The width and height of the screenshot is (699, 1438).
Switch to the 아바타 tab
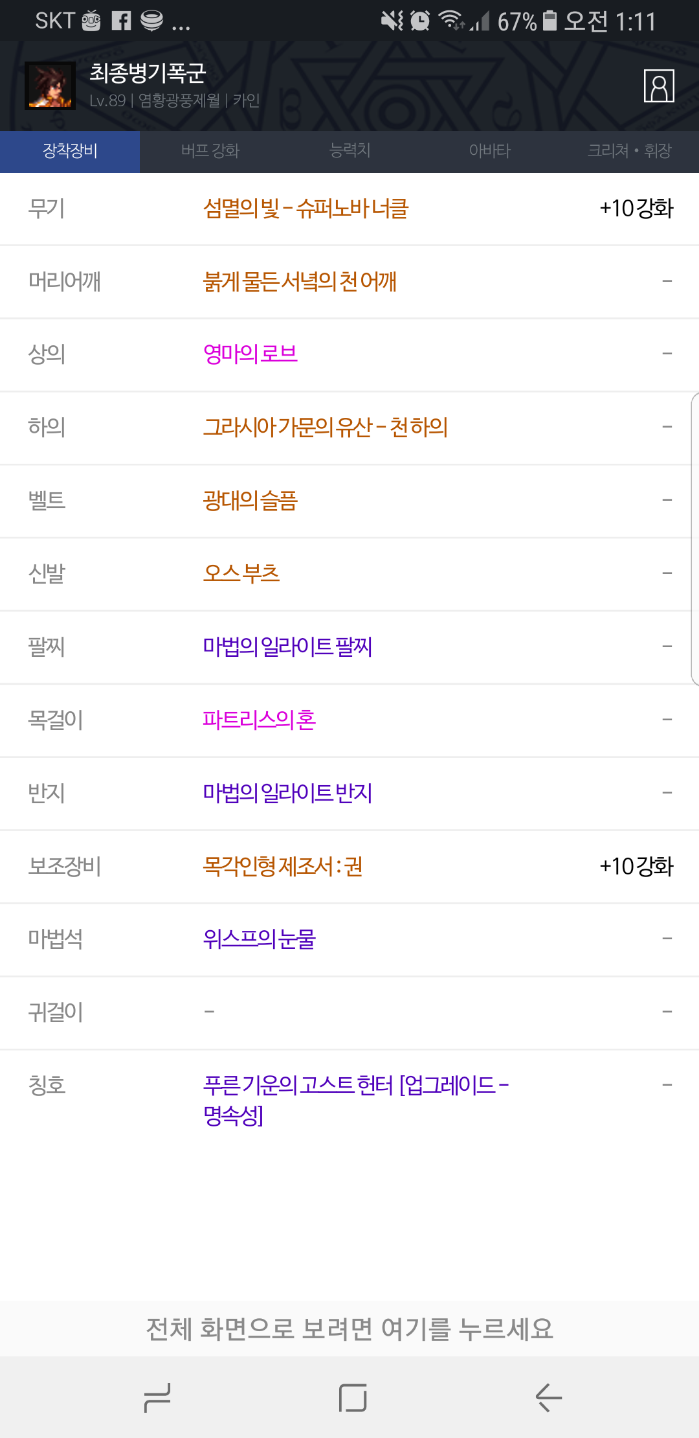pos(490,151)
